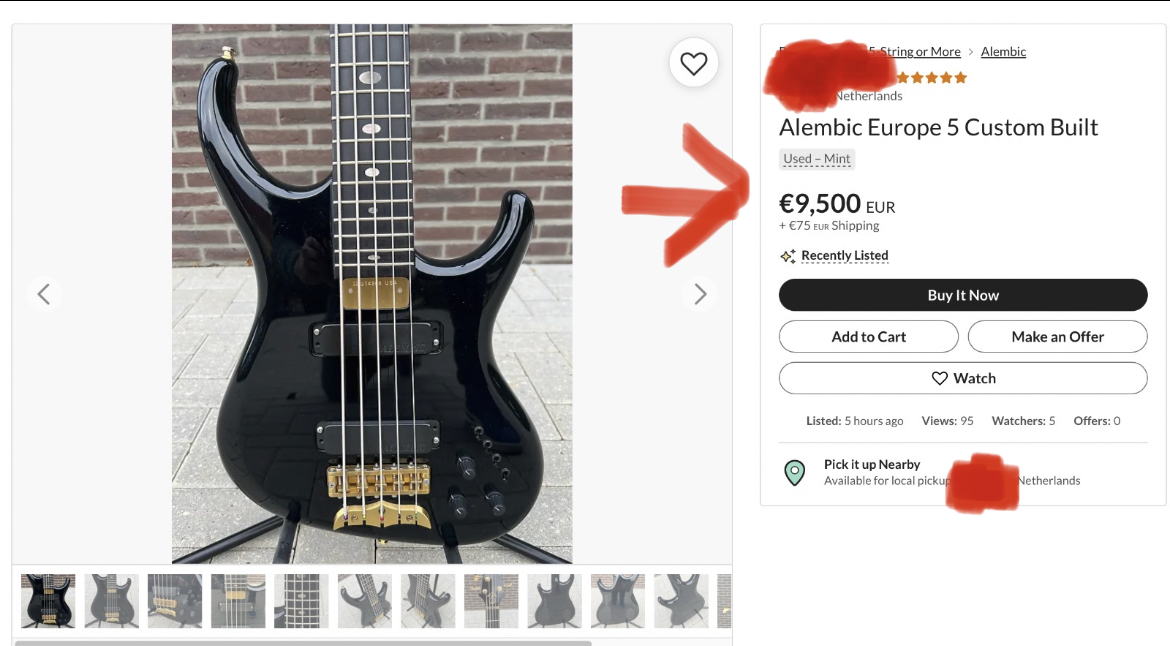Screen dimensions: 1170x646
Task: Watch this Alembic listing
Action: [x=962, y=378]
